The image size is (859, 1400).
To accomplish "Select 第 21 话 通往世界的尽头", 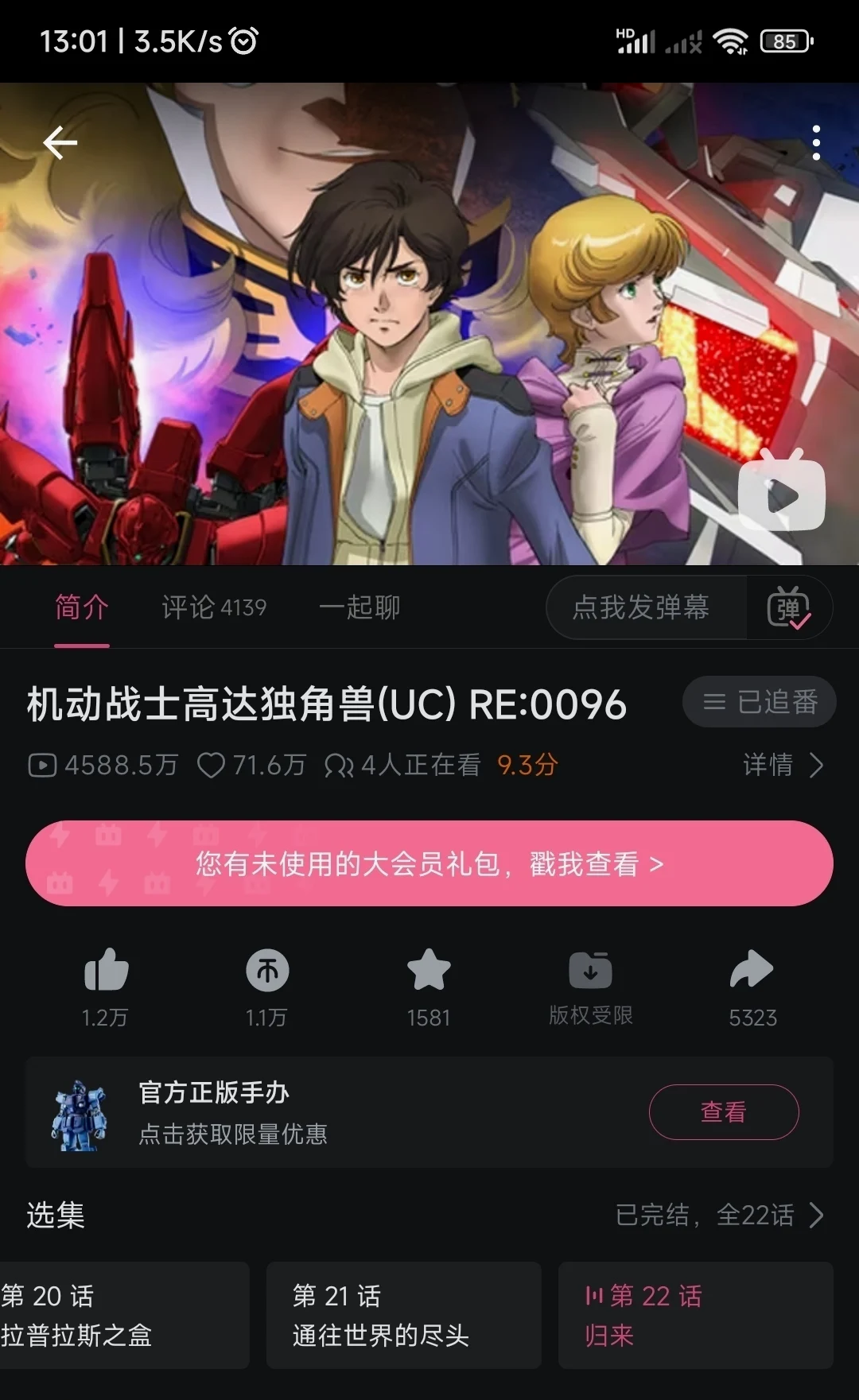I will (x=403, y=1315).
